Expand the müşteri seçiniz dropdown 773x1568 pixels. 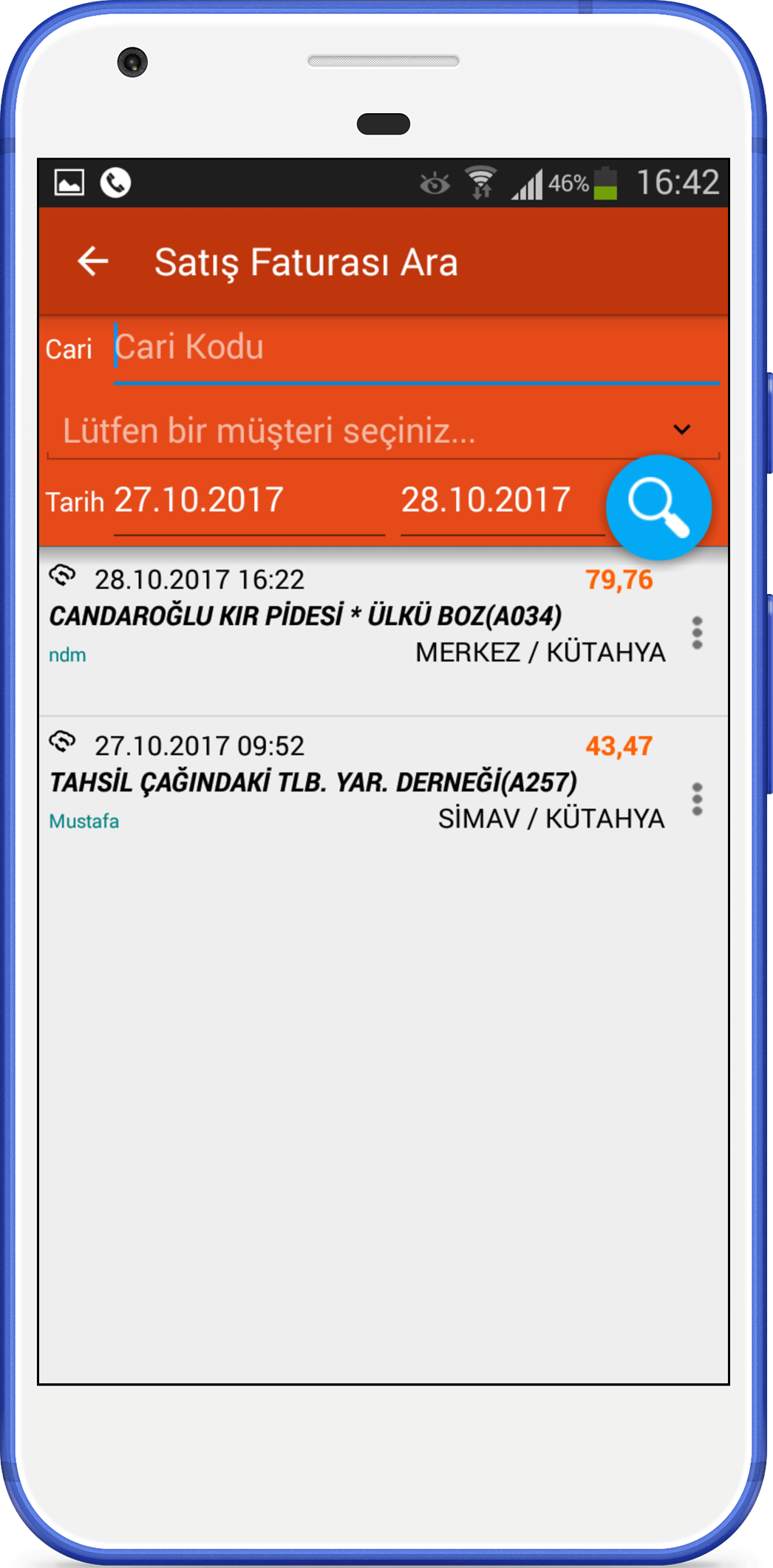[x=383, y=430]
